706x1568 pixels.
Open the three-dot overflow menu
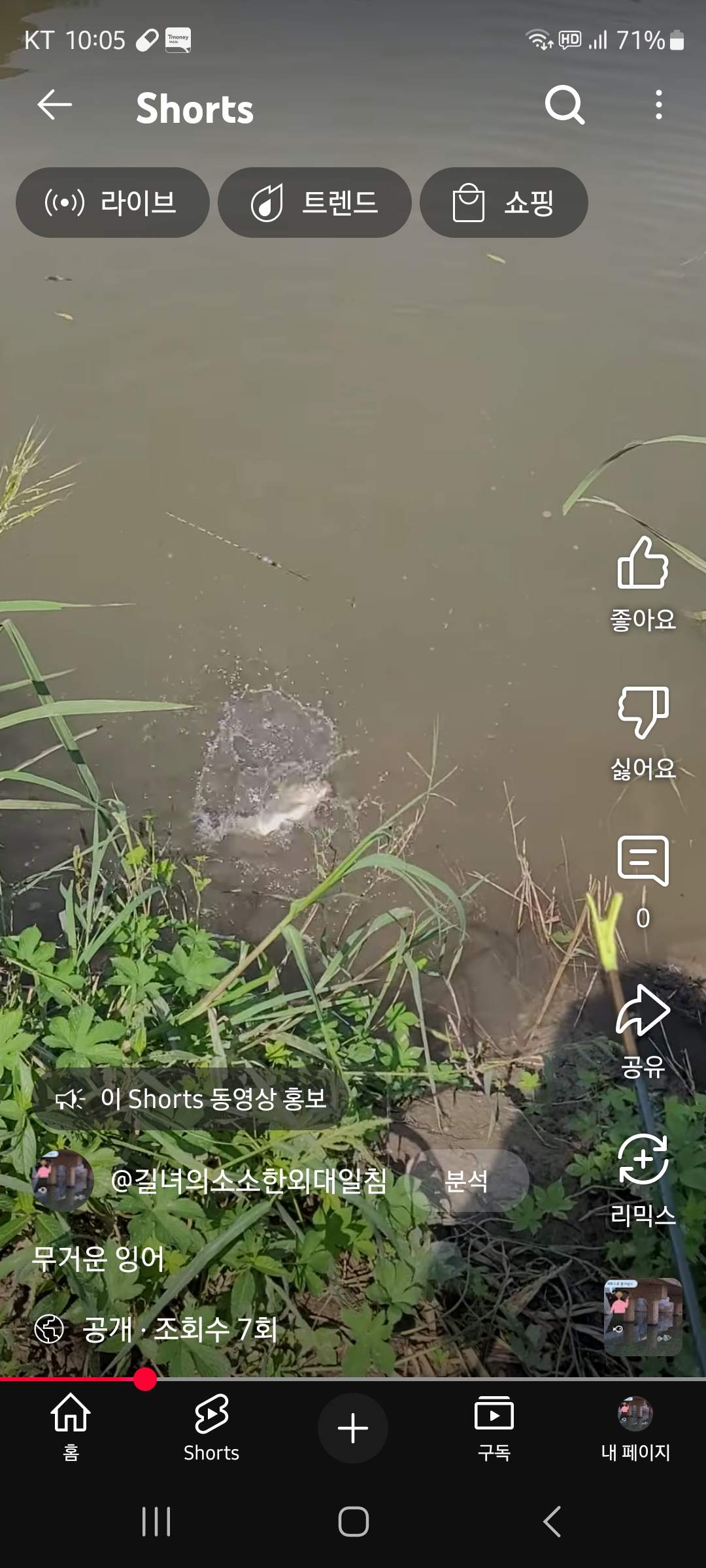pos(658,105)
